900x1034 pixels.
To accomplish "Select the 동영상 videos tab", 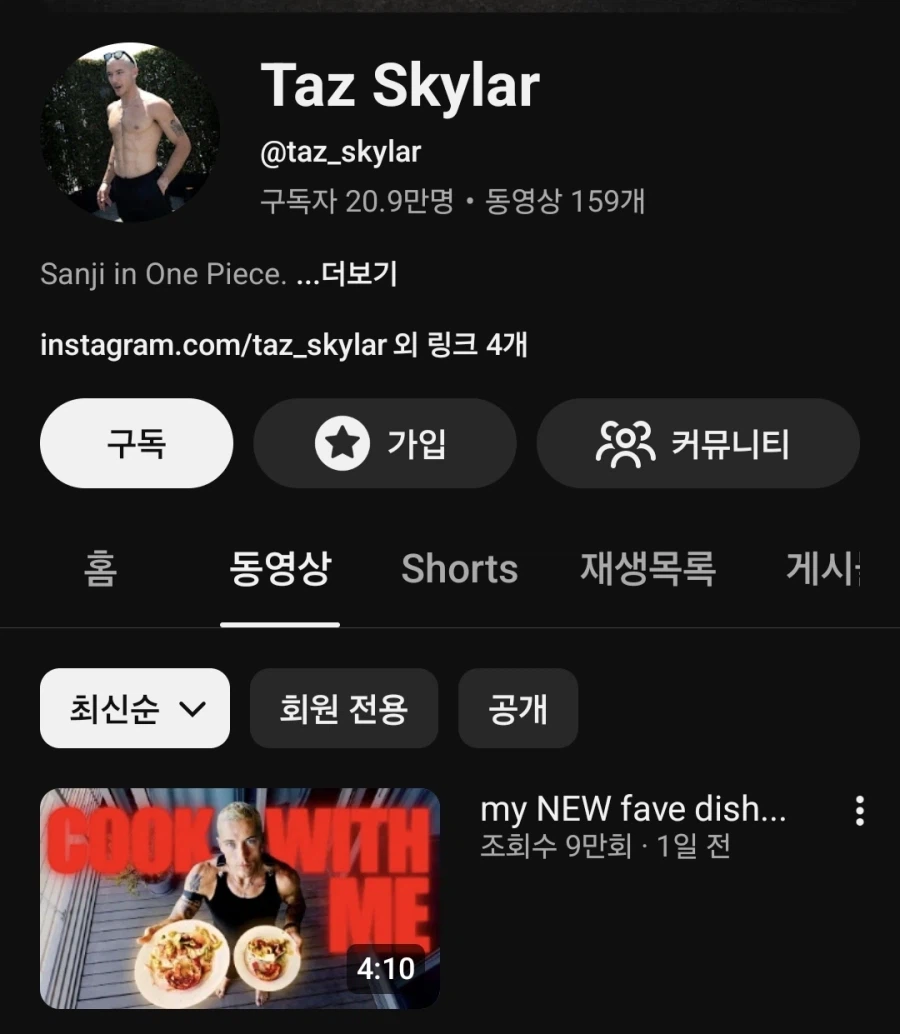I will (280, 569).
